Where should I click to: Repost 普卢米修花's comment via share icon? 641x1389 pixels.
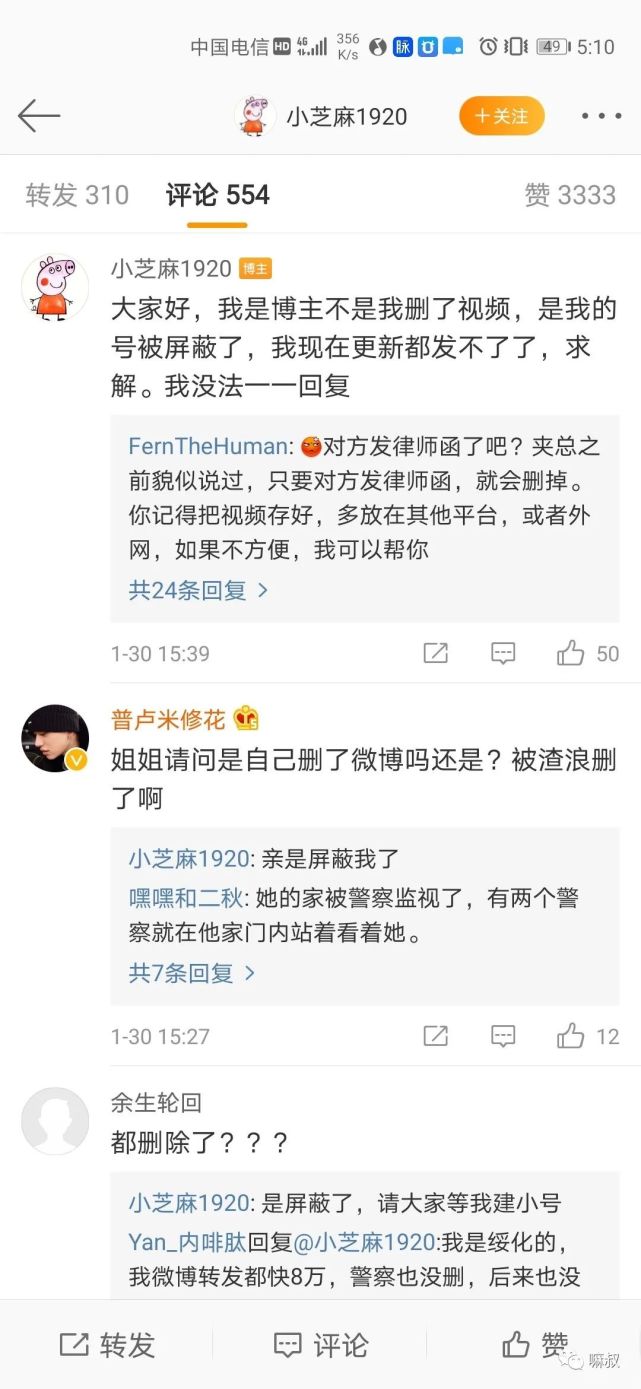(x=435, y=1036)
